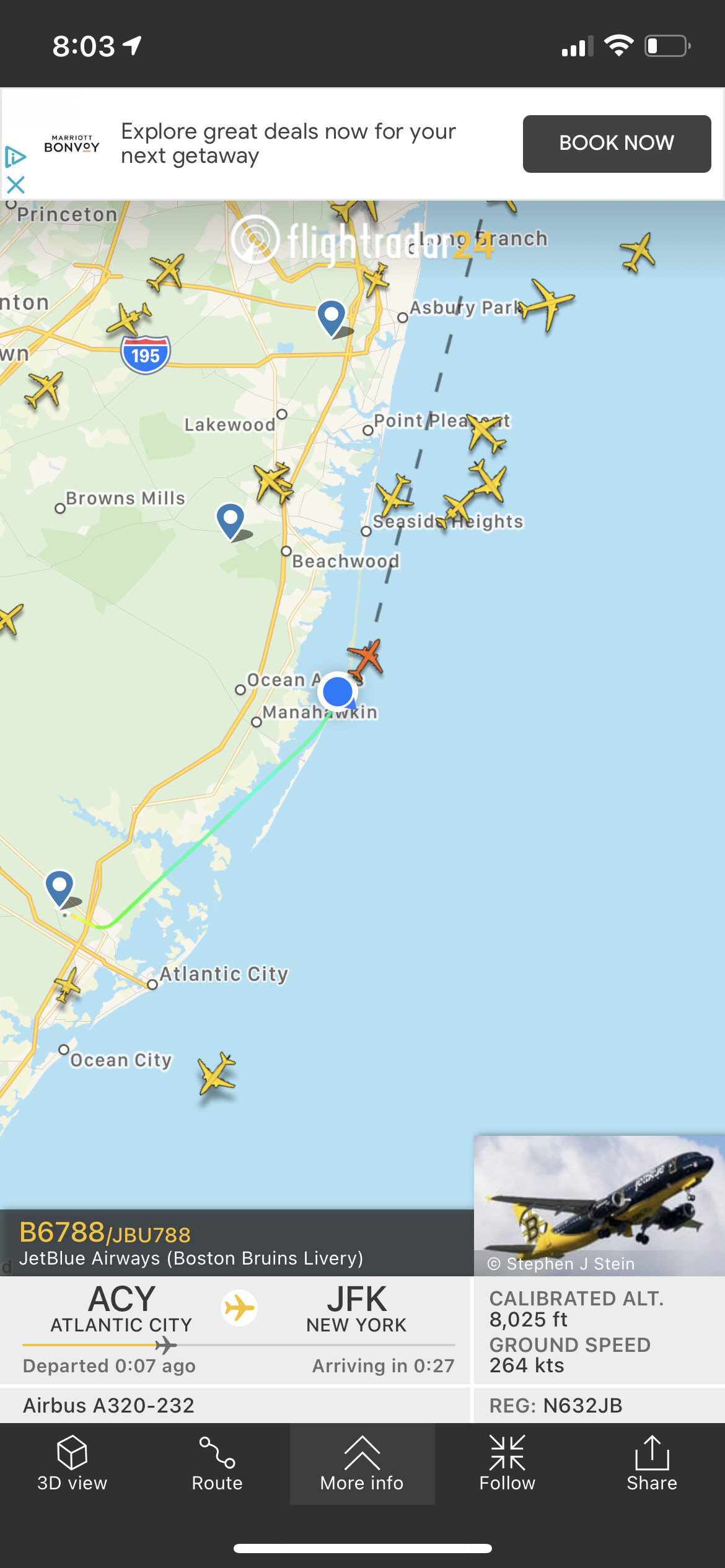
Task: Select the large plane east of Asbury Park
Action: pos(548,303)
